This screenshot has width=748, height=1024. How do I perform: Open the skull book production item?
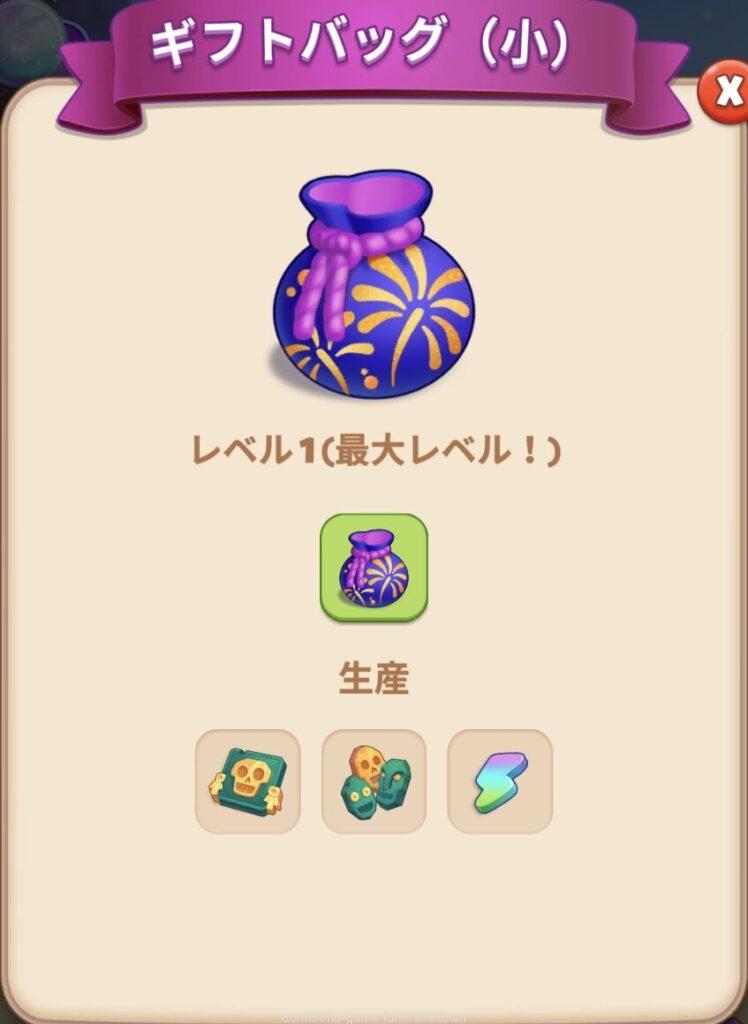pos(248,781)
